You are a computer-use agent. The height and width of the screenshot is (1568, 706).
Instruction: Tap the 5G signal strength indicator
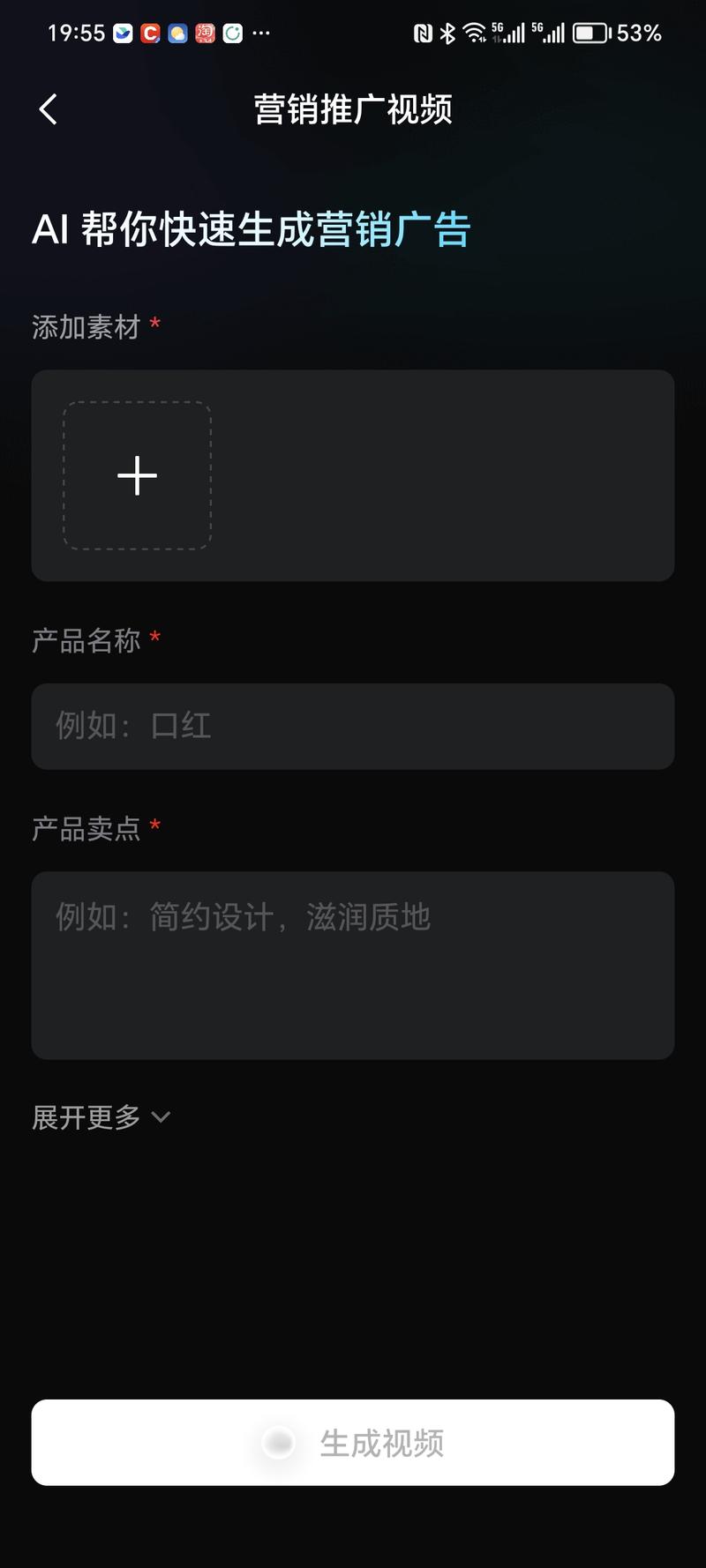510,33
